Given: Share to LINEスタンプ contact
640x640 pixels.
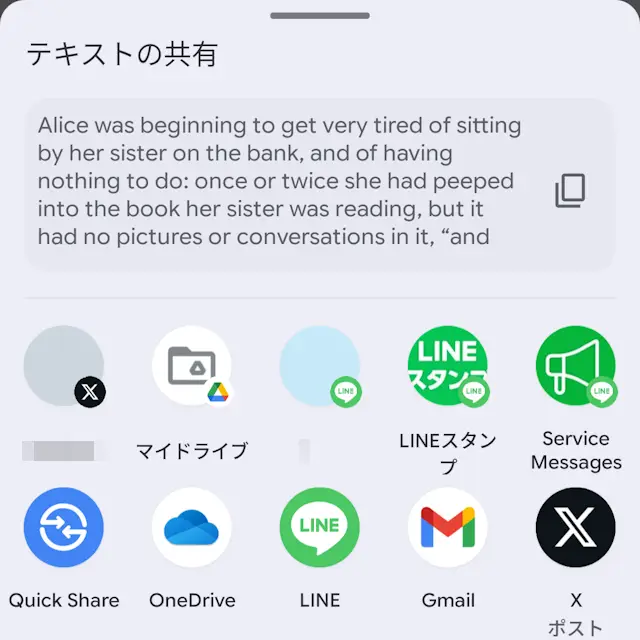Looking at the screenshot, I should (448, 367).
